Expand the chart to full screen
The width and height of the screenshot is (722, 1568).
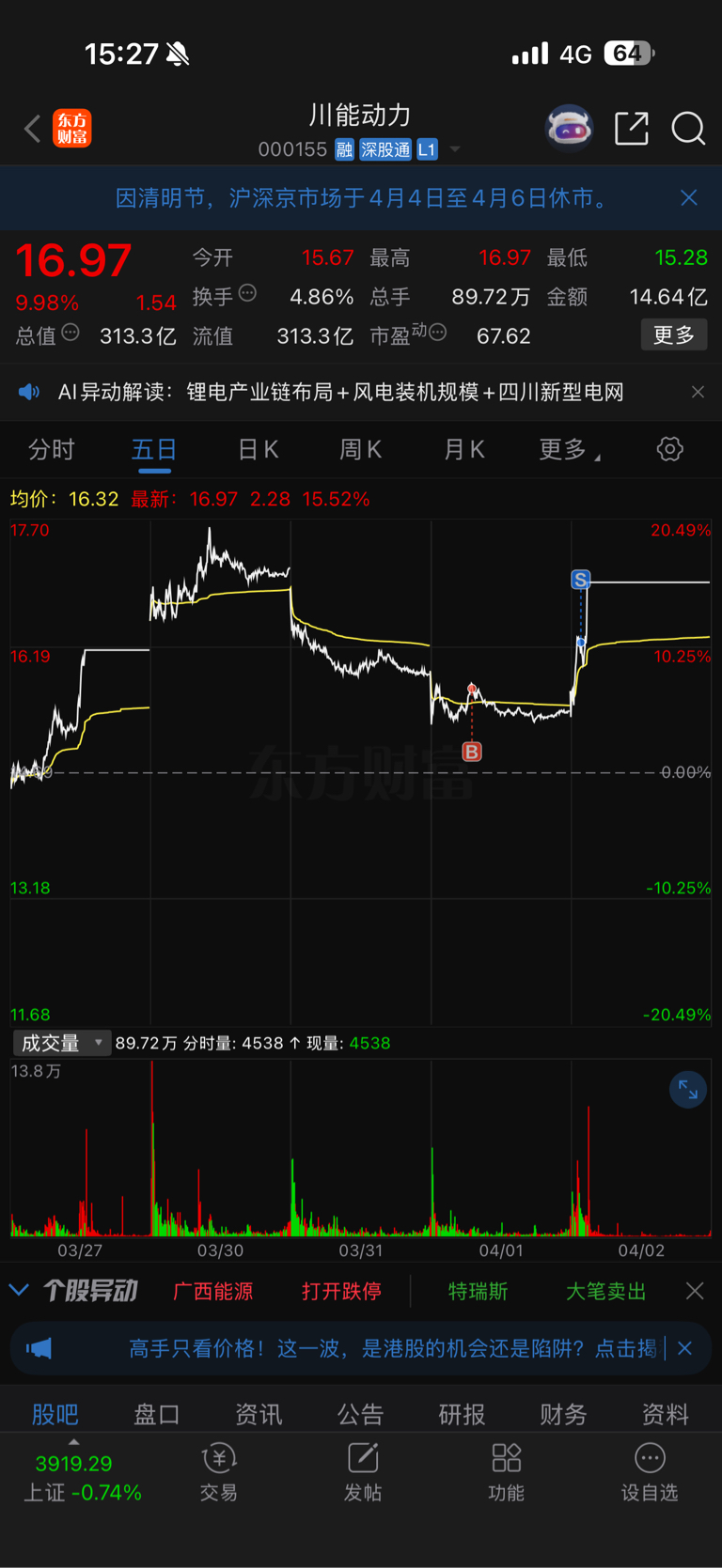coord(688,1090)
